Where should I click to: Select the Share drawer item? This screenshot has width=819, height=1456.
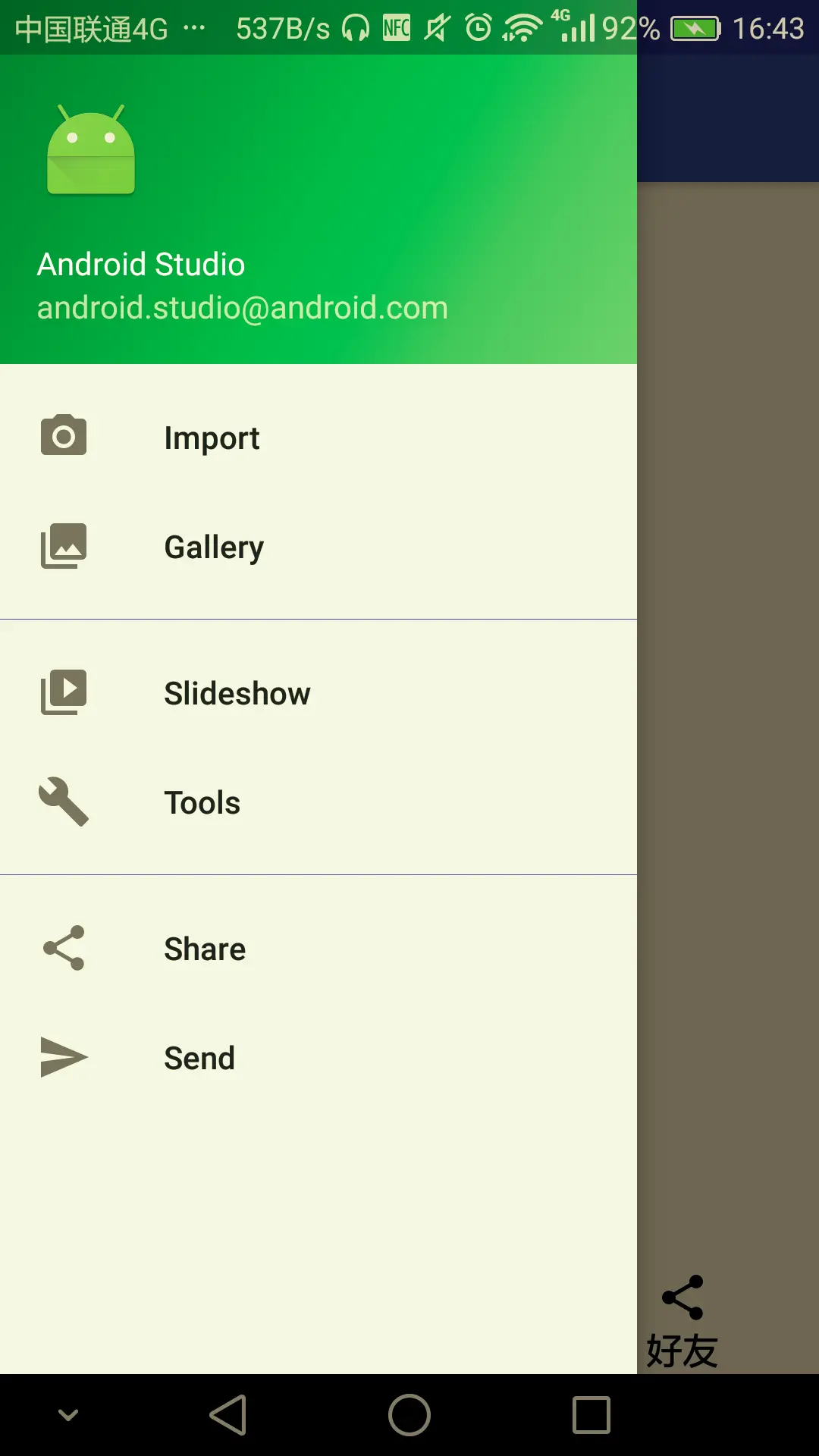[318, 948]
